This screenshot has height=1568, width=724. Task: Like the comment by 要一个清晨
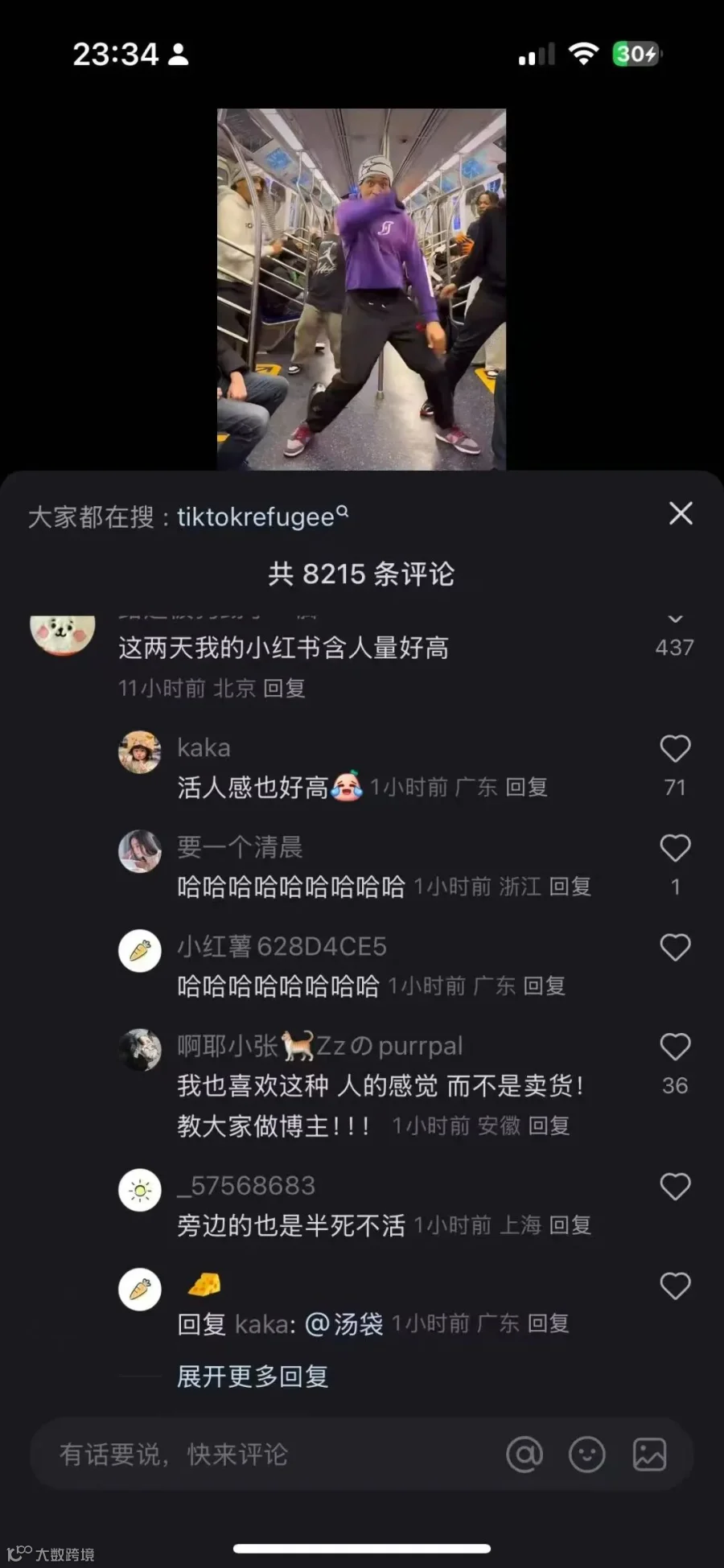pos(675,848)
